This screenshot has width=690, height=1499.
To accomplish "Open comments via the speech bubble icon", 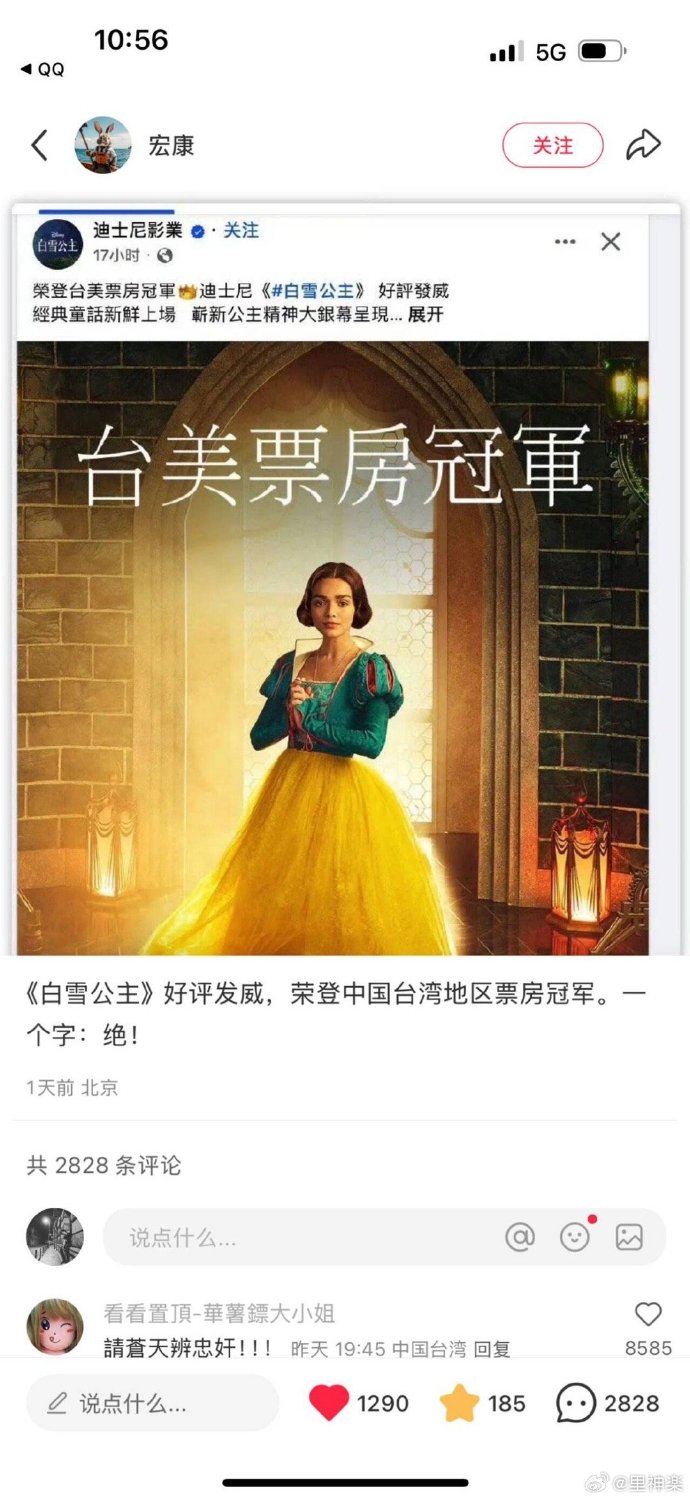I will point(576,1403).
